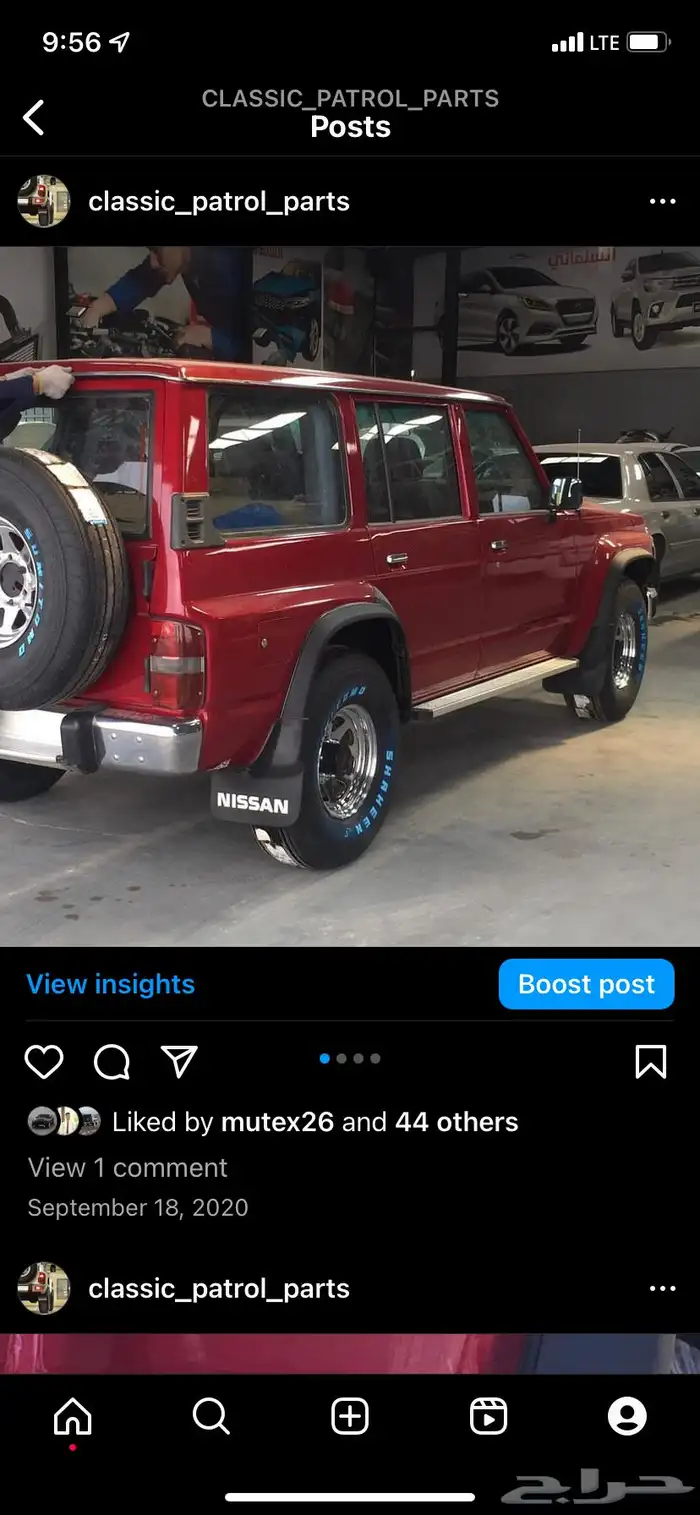Share the post via paper plane icon
700x1515 pixels.
pos(180,1061)
